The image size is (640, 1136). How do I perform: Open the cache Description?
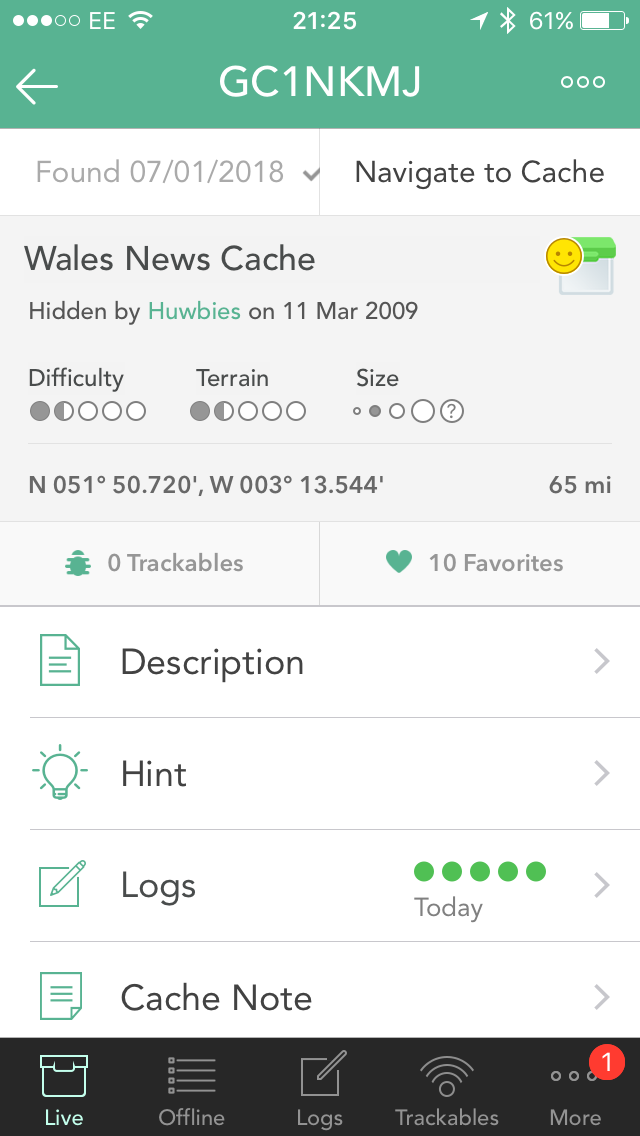(320, 661)
